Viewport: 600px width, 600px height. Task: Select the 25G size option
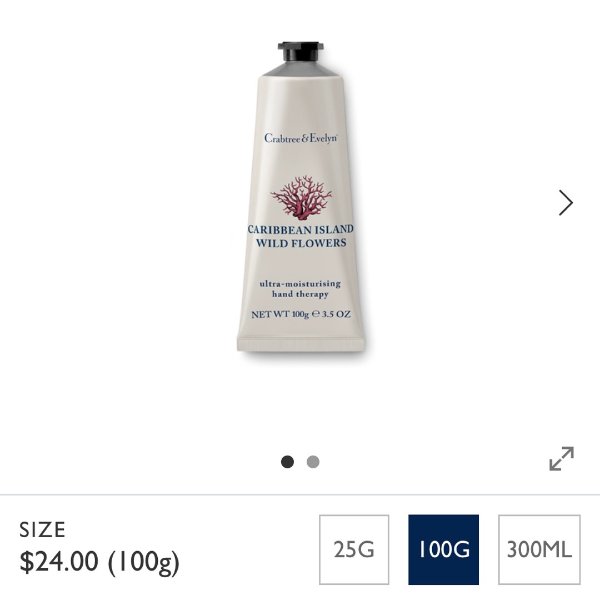354,549
